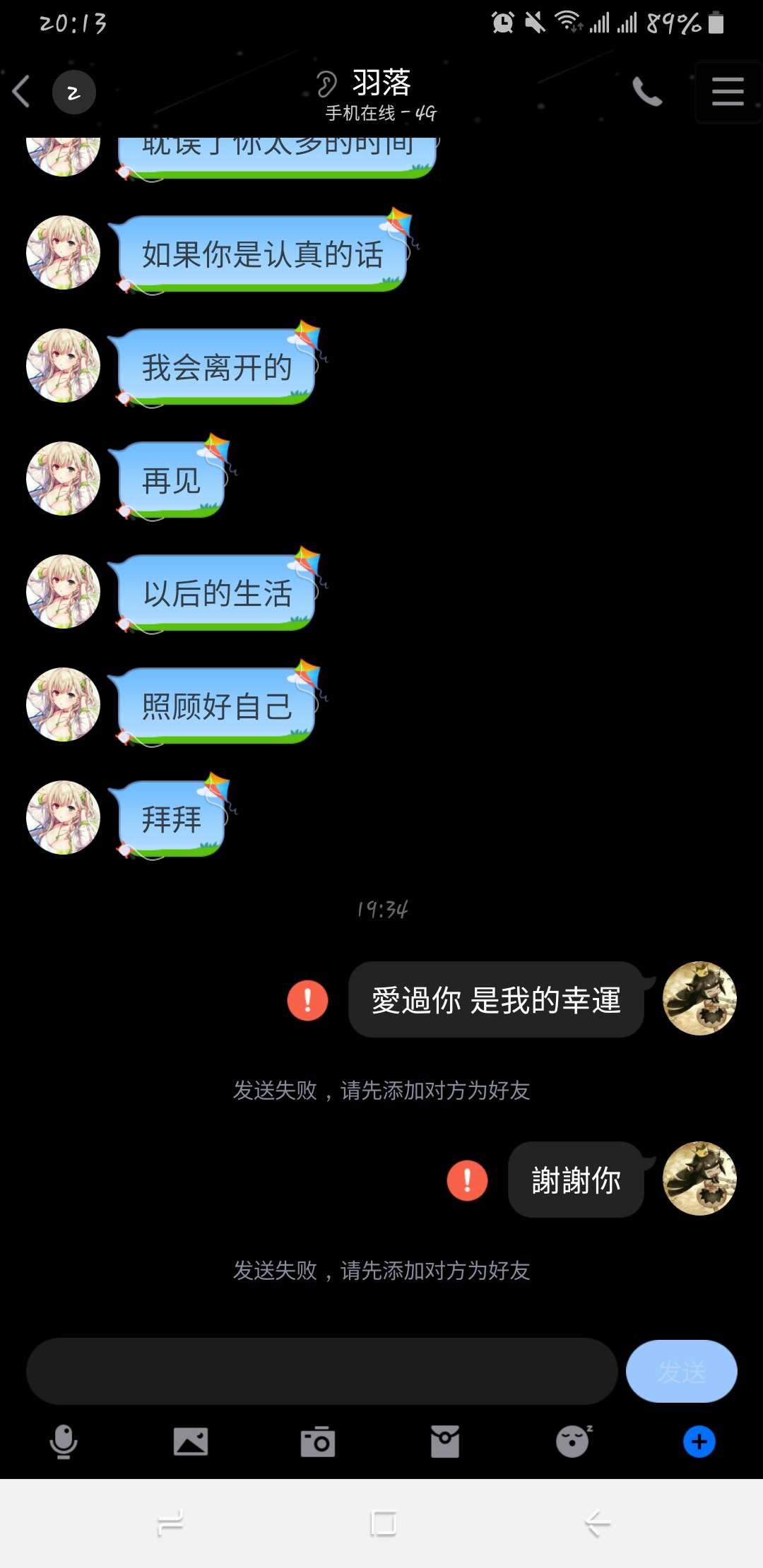Open the recent apps system button
The image size is (763, 1568).
pos(170,1524)
